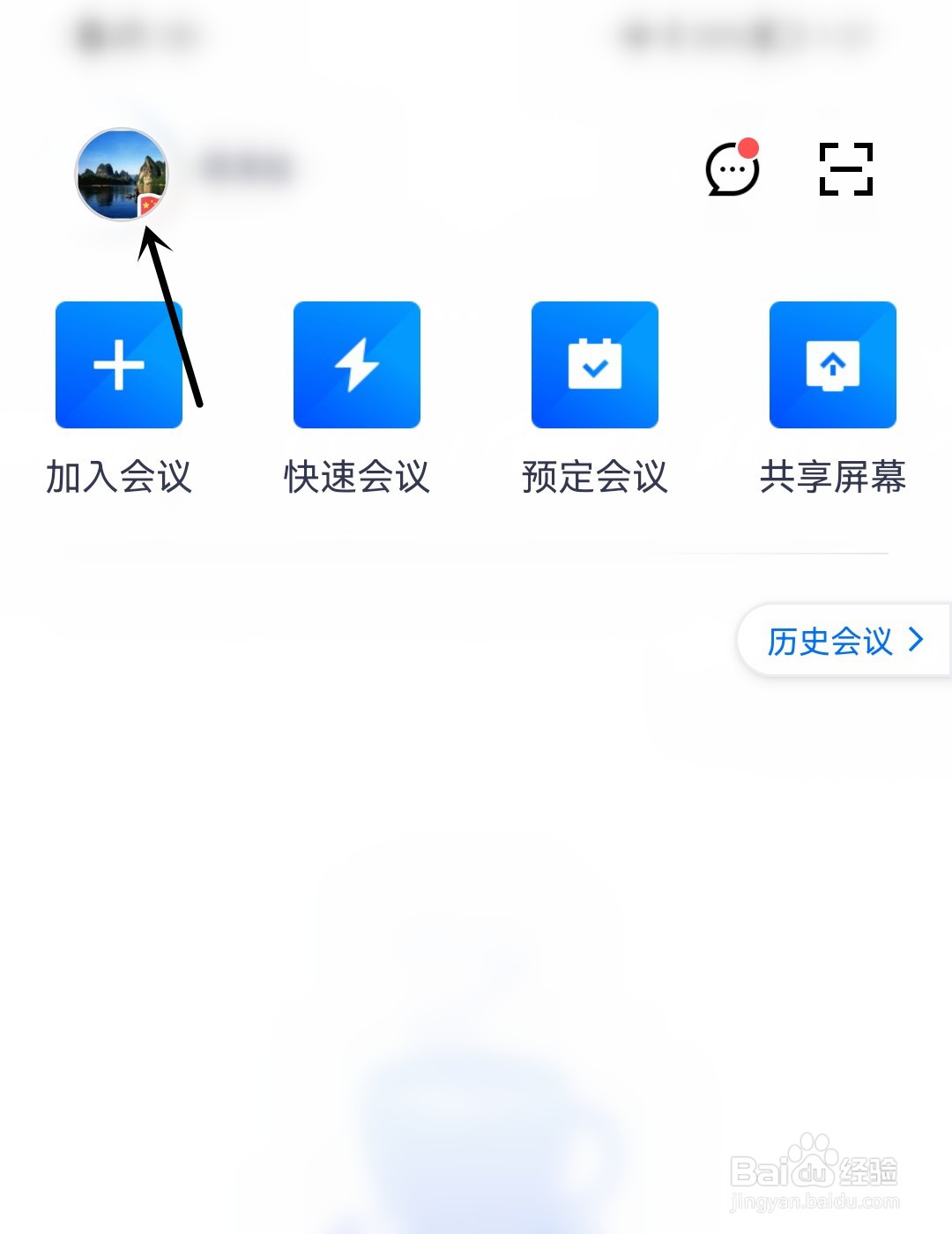Tap the 共享屏幕 text label
The width and height of the screenshot is (952, 1234).
(x=832, y=479)
